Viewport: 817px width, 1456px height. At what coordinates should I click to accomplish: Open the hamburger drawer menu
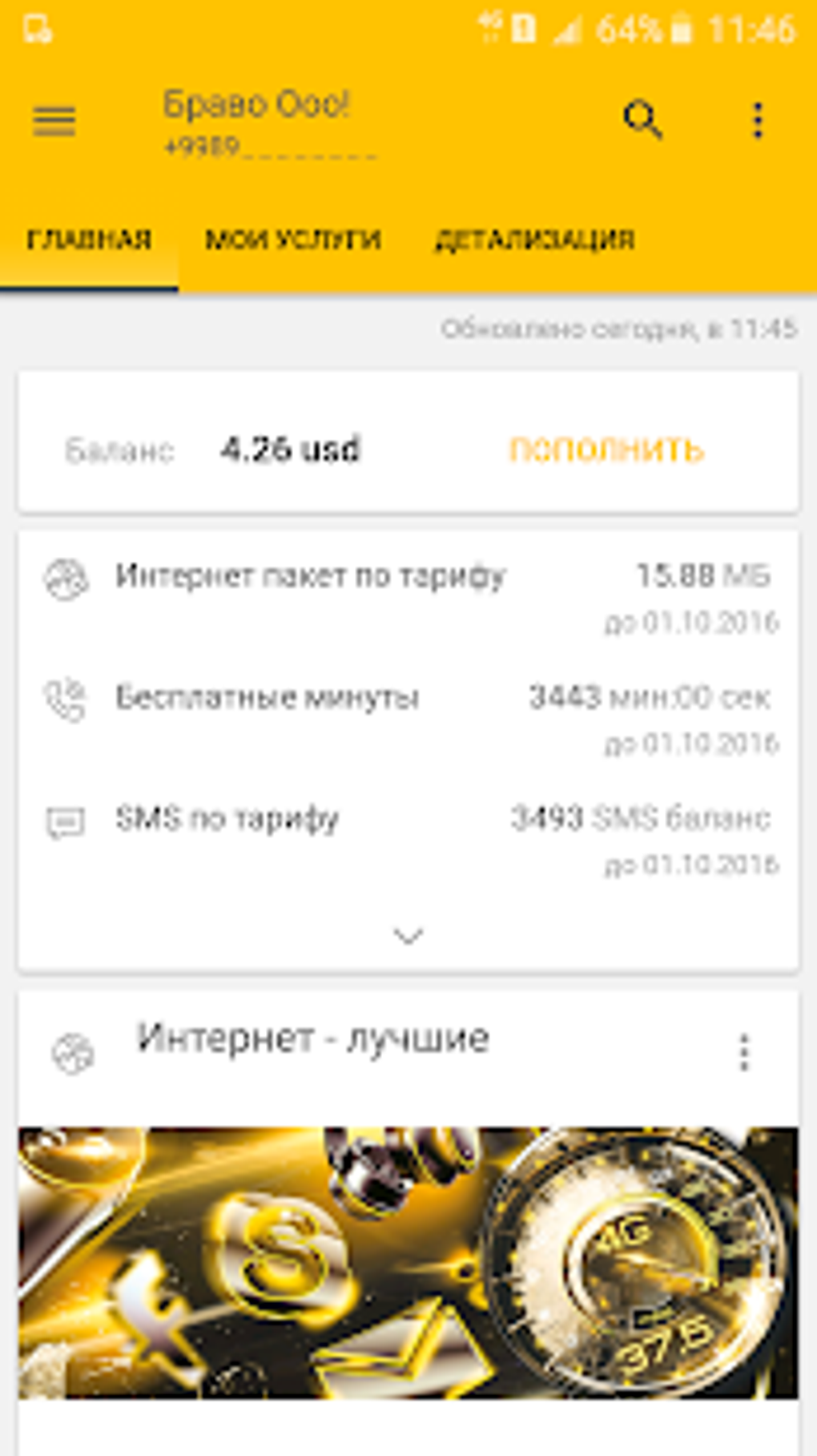click(54, 122)
